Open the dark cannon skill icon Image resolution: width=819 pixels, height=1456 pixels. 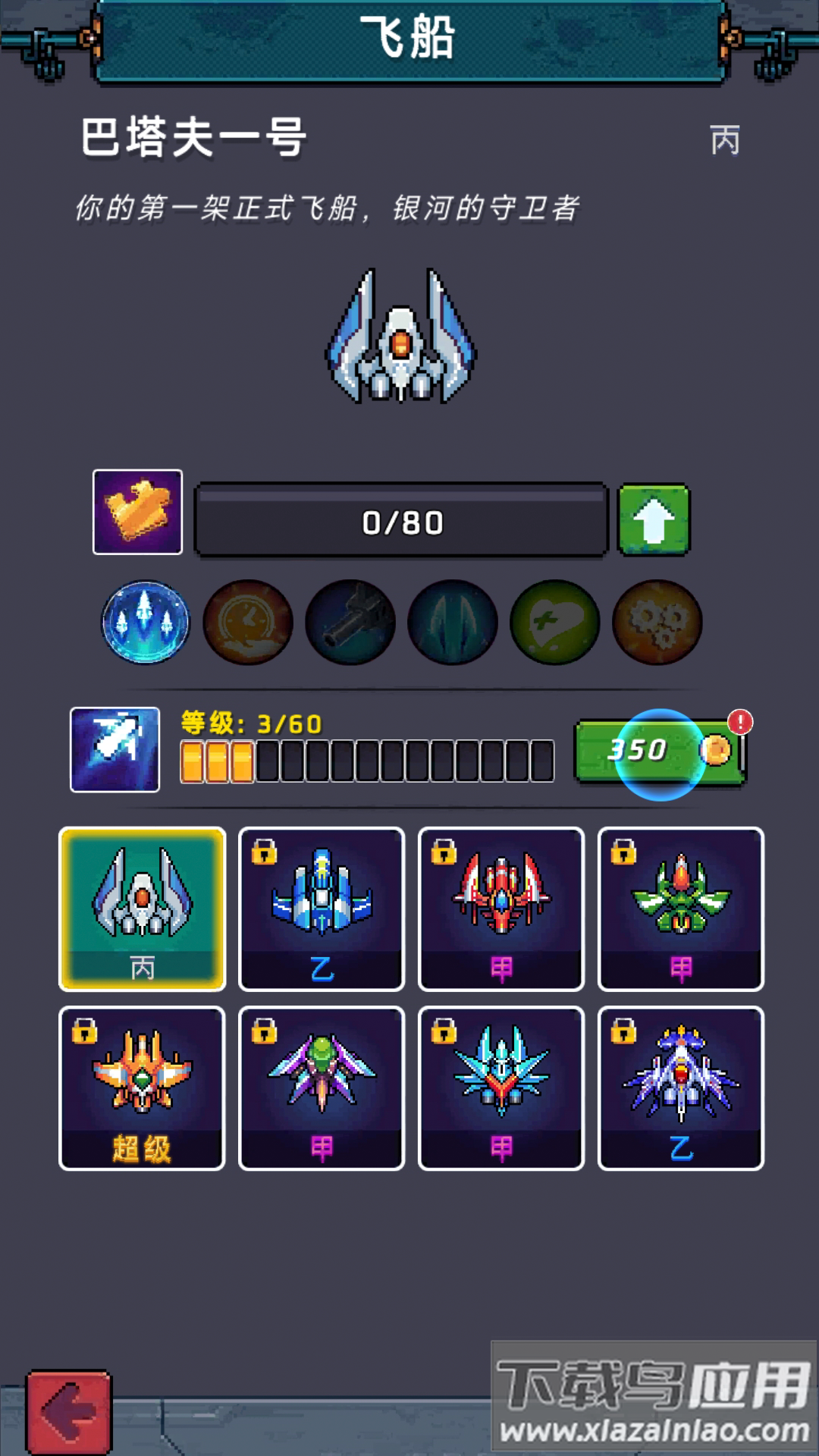coord(350,623)
